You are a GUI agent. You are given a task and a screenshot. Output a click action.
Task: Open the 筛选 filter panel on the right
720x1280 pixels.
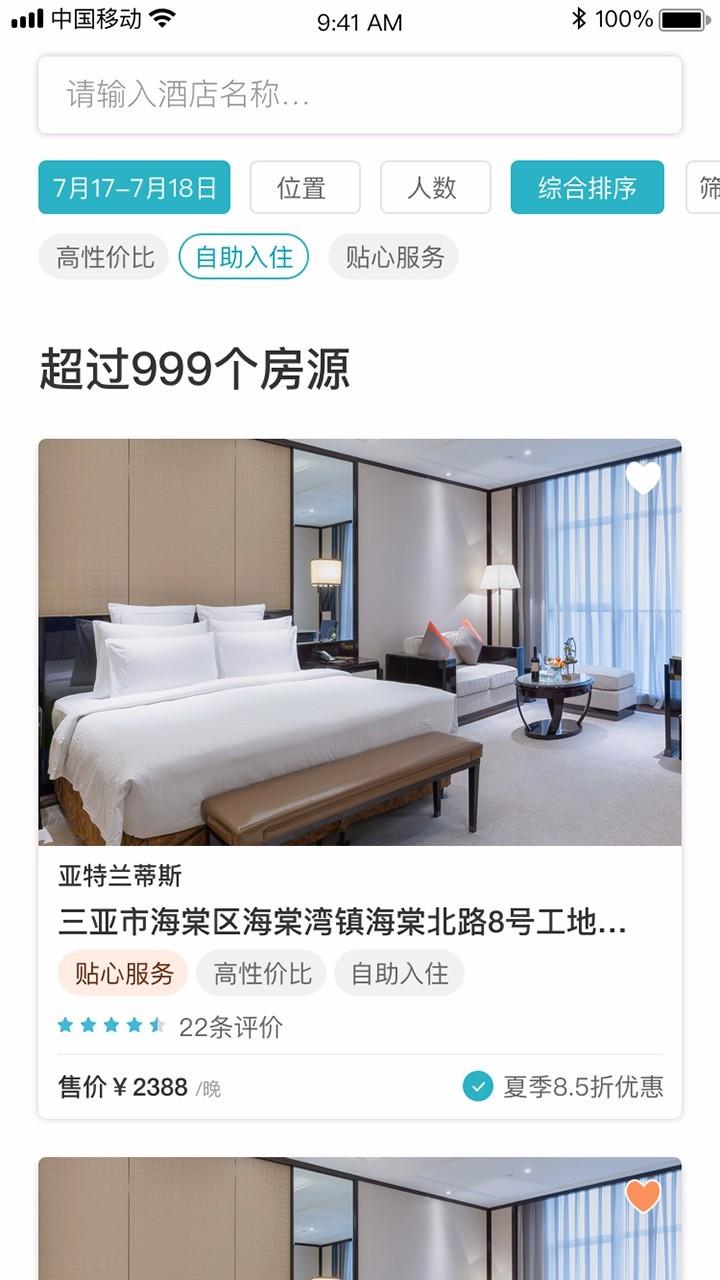[x=707, y=187]
